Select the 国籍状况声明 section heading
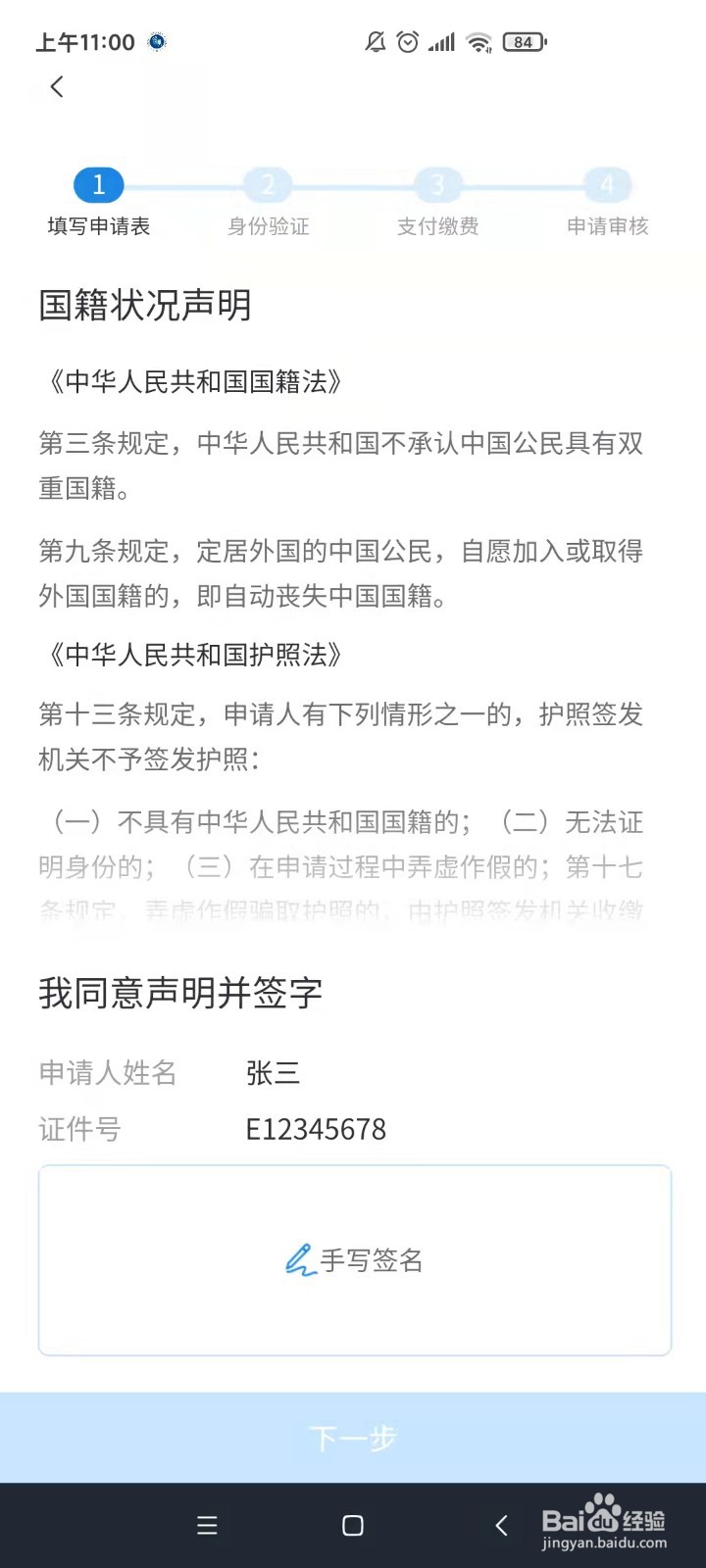The image size is (706, 1568). (145, 306)
